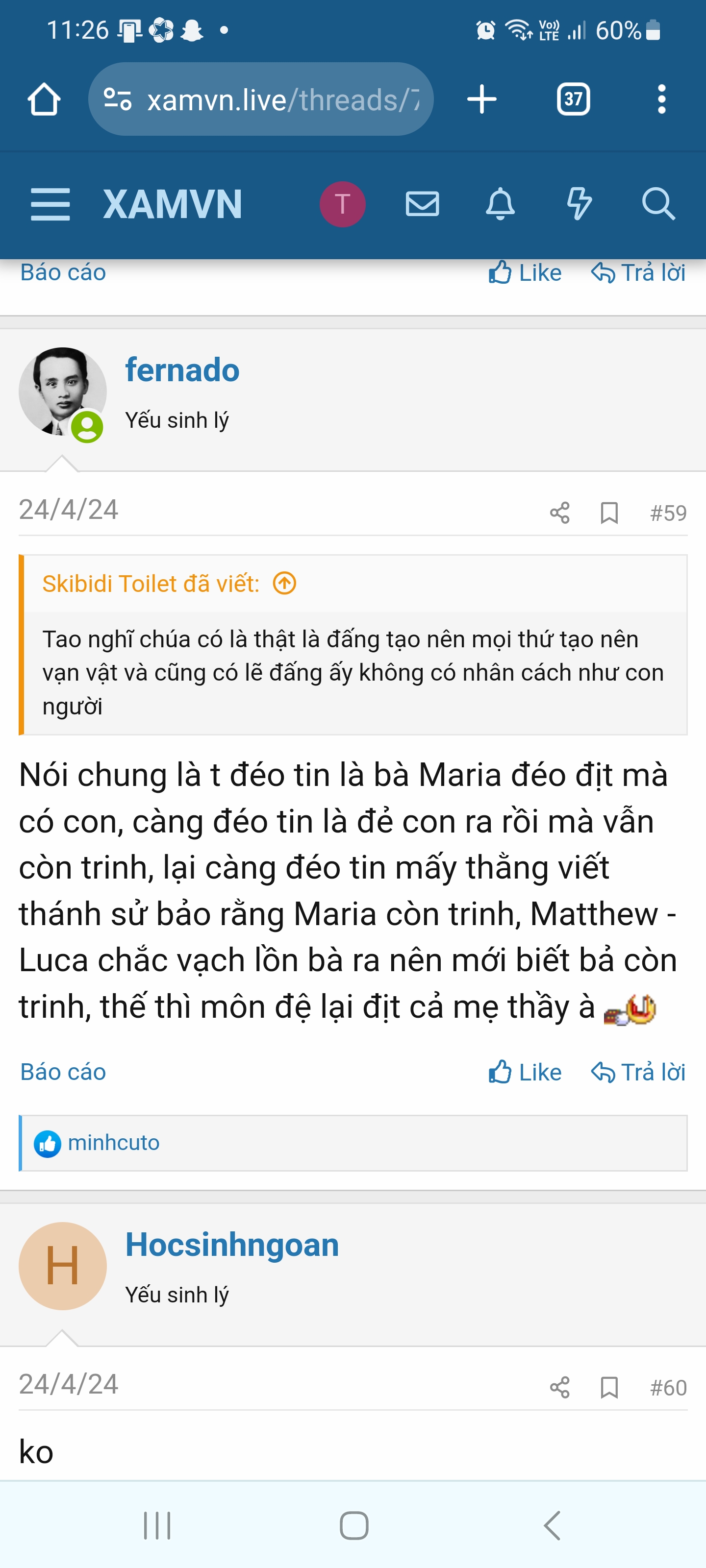This screenshot has height=1568, width=706.
Task: Open the what's new lightning icon
Action: [579, 204]
